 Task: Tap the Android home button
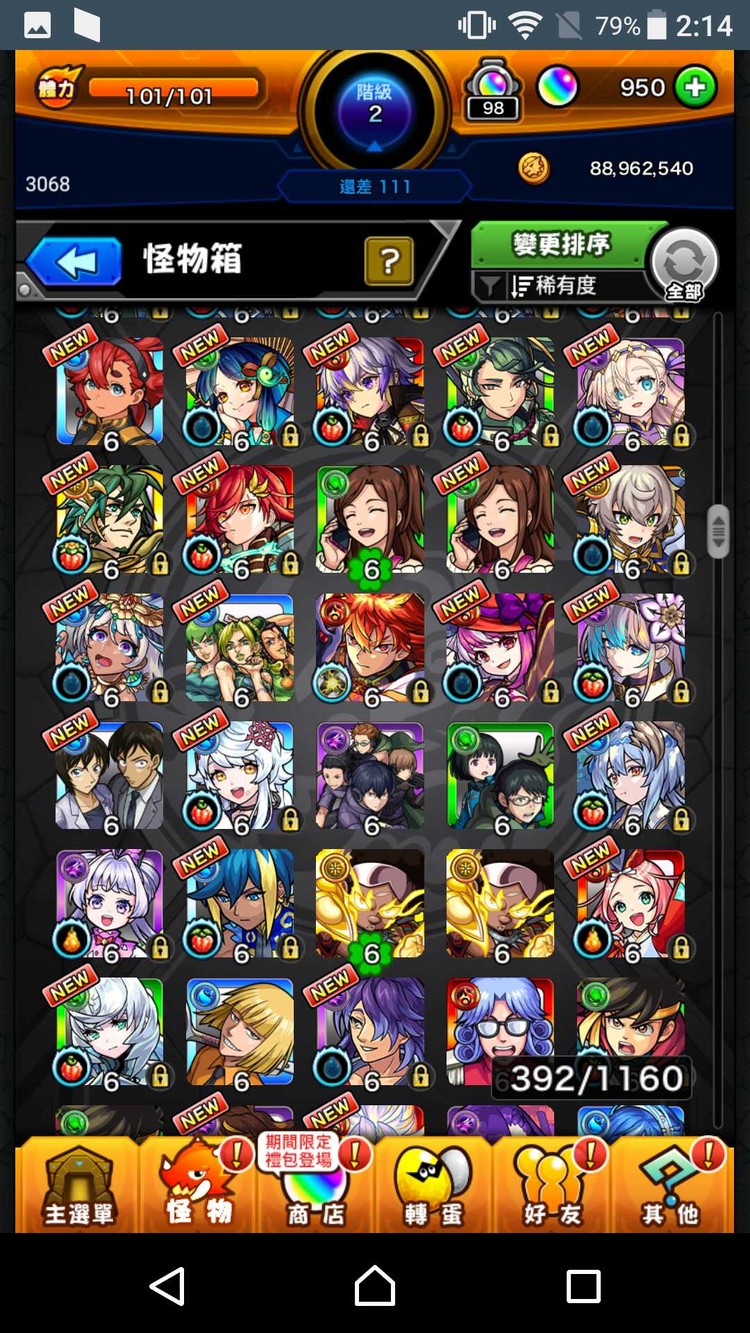click(x=375, y=1285)
